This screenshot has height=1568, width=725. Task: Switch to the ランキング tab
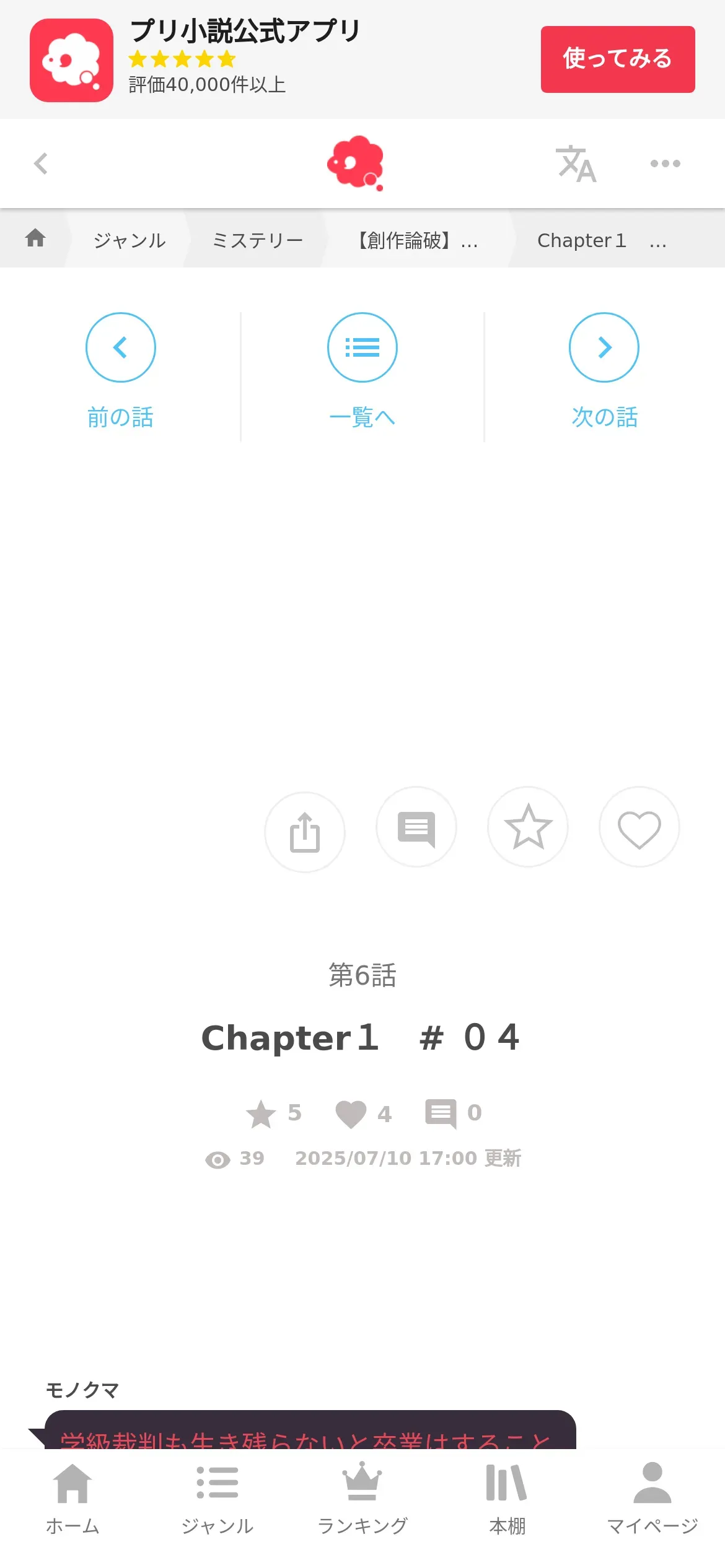pyautogui.click(x=362, y=1499)
